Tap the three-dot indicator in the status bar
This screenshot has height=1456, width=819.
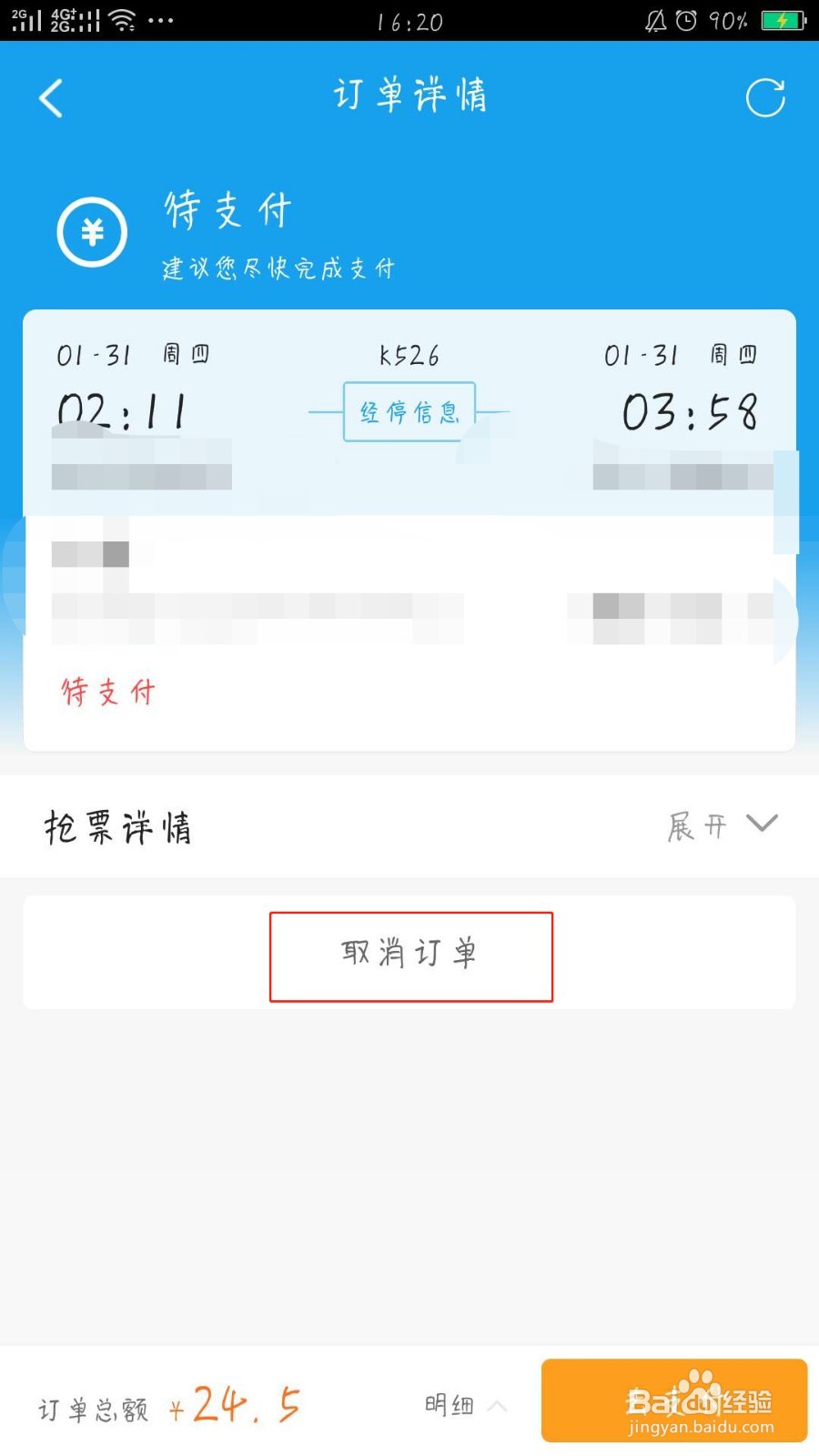pos(159,18)
